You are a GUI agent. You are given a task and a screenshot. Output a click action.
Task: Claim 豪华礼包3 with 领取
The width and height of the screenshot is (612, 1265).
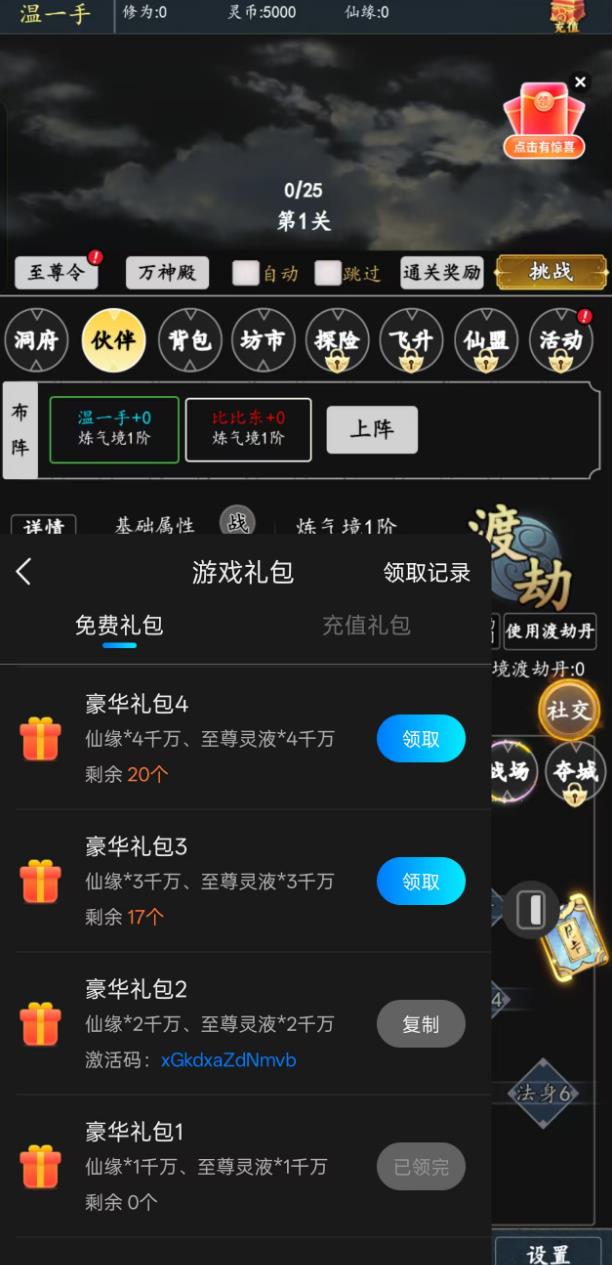(x=421, y=881)
